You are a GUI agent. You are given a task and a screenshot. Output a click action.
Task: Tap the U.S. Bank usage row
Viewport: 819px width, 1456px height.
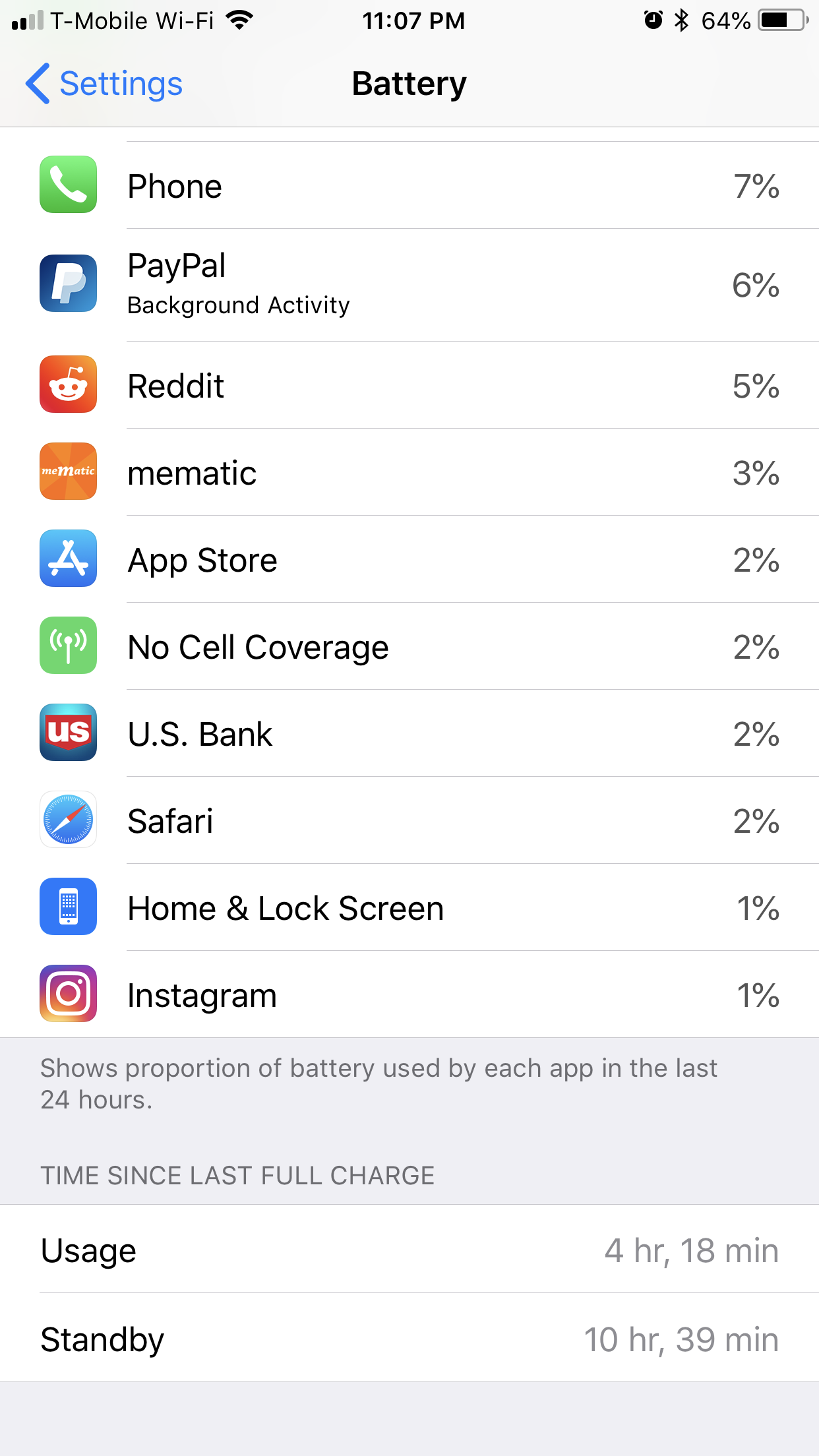409,733
